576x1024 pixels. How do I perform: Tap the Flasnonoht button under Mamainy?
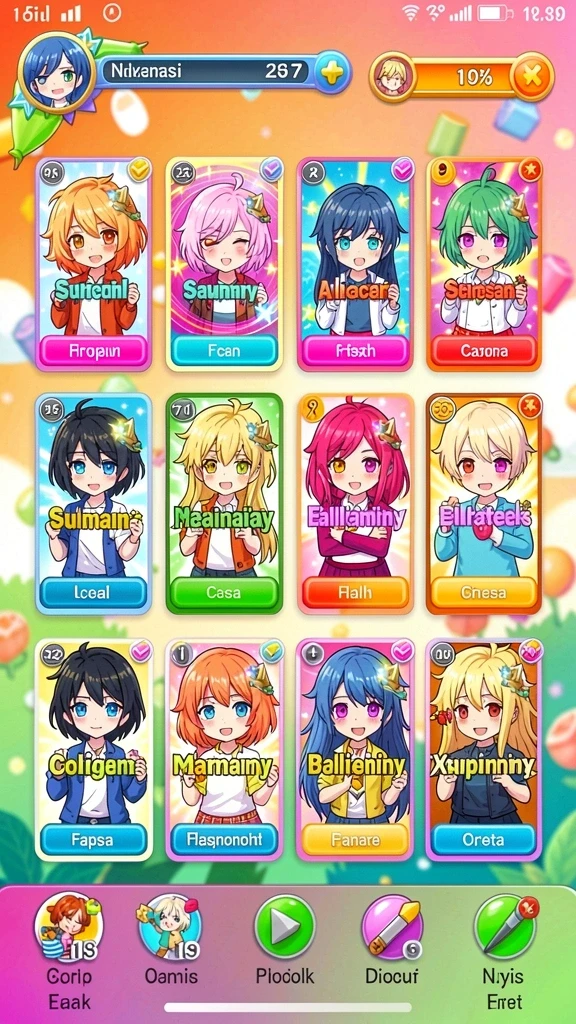click(224, 839)
